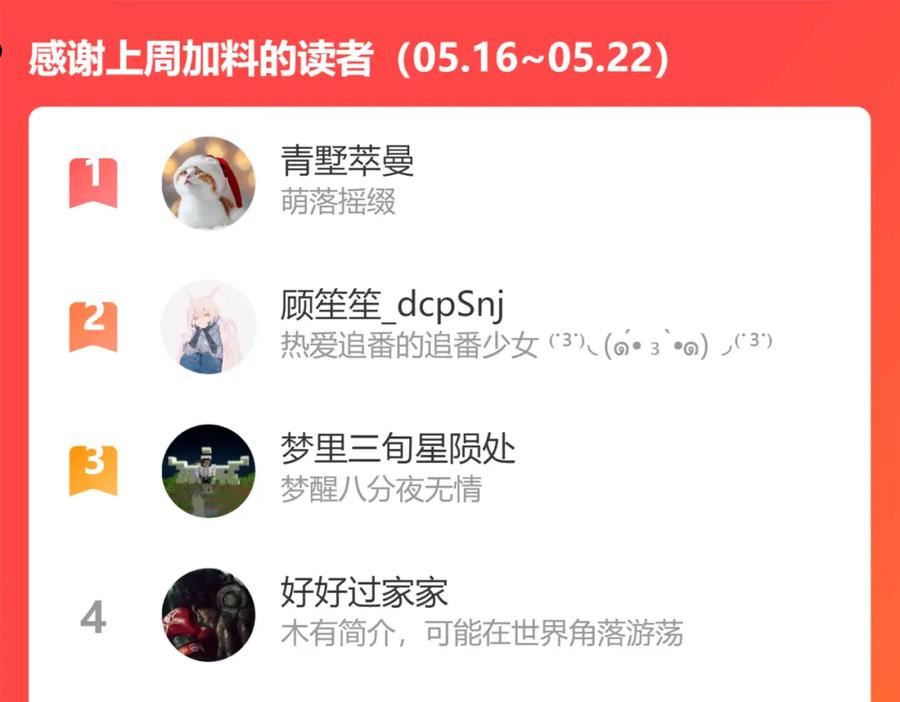Select the fourth-ranked reader 好好过家家

pyautogui.click(x=449, y=615)
